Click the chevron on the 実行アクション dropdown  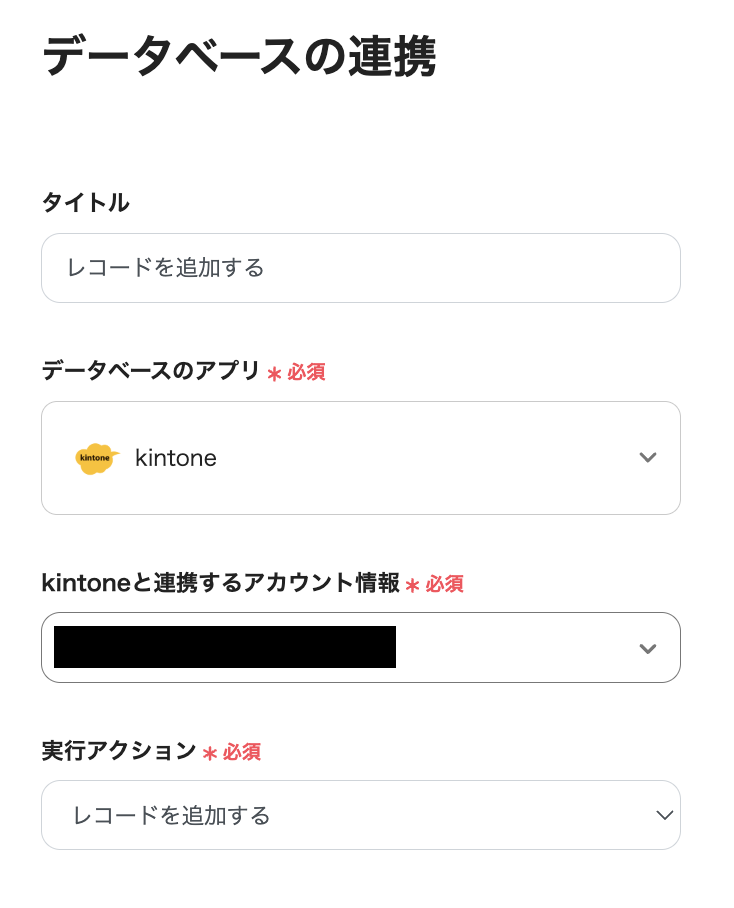point(663,815)
